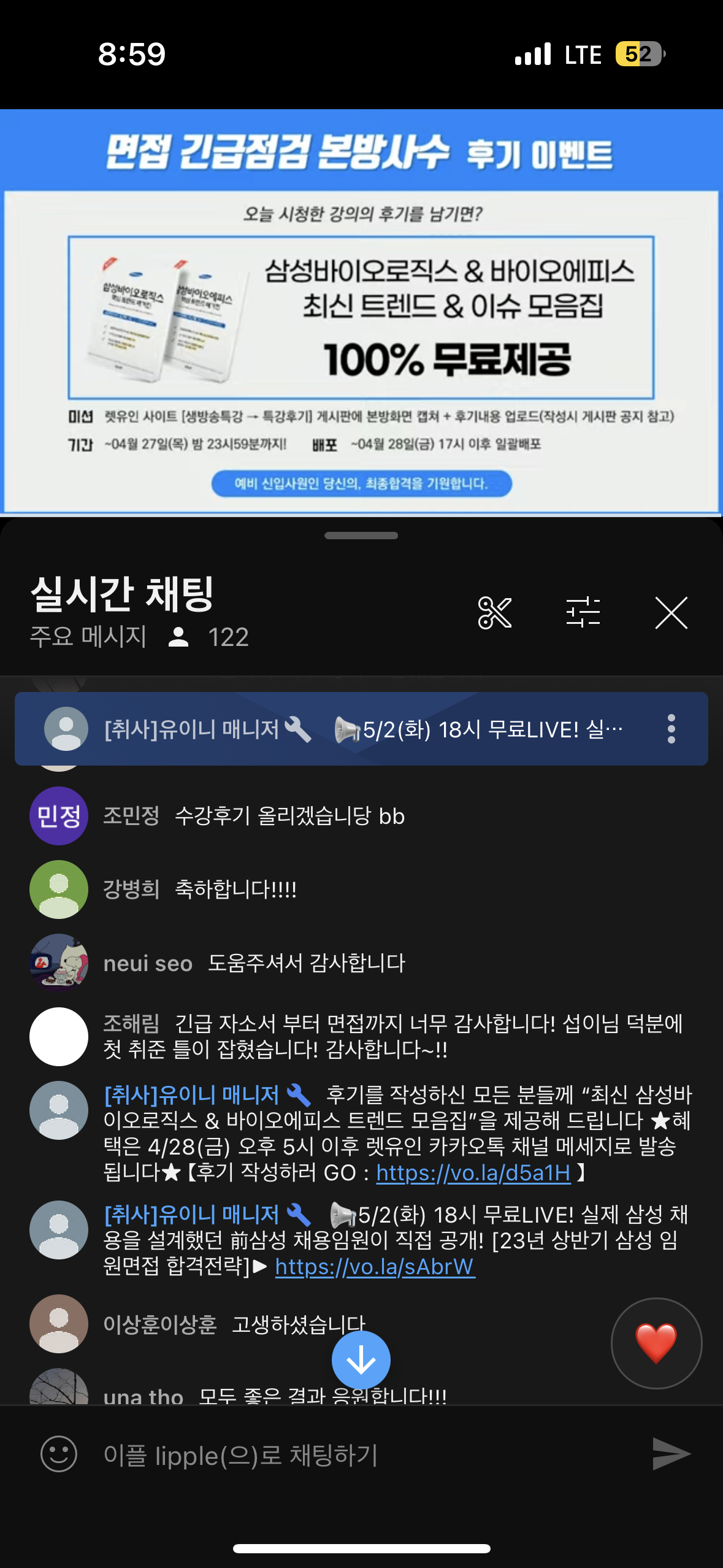723x1568 pixels.
Task: Open 조민정's chat message
Action: pyautogui.click(x=288, y=816)
